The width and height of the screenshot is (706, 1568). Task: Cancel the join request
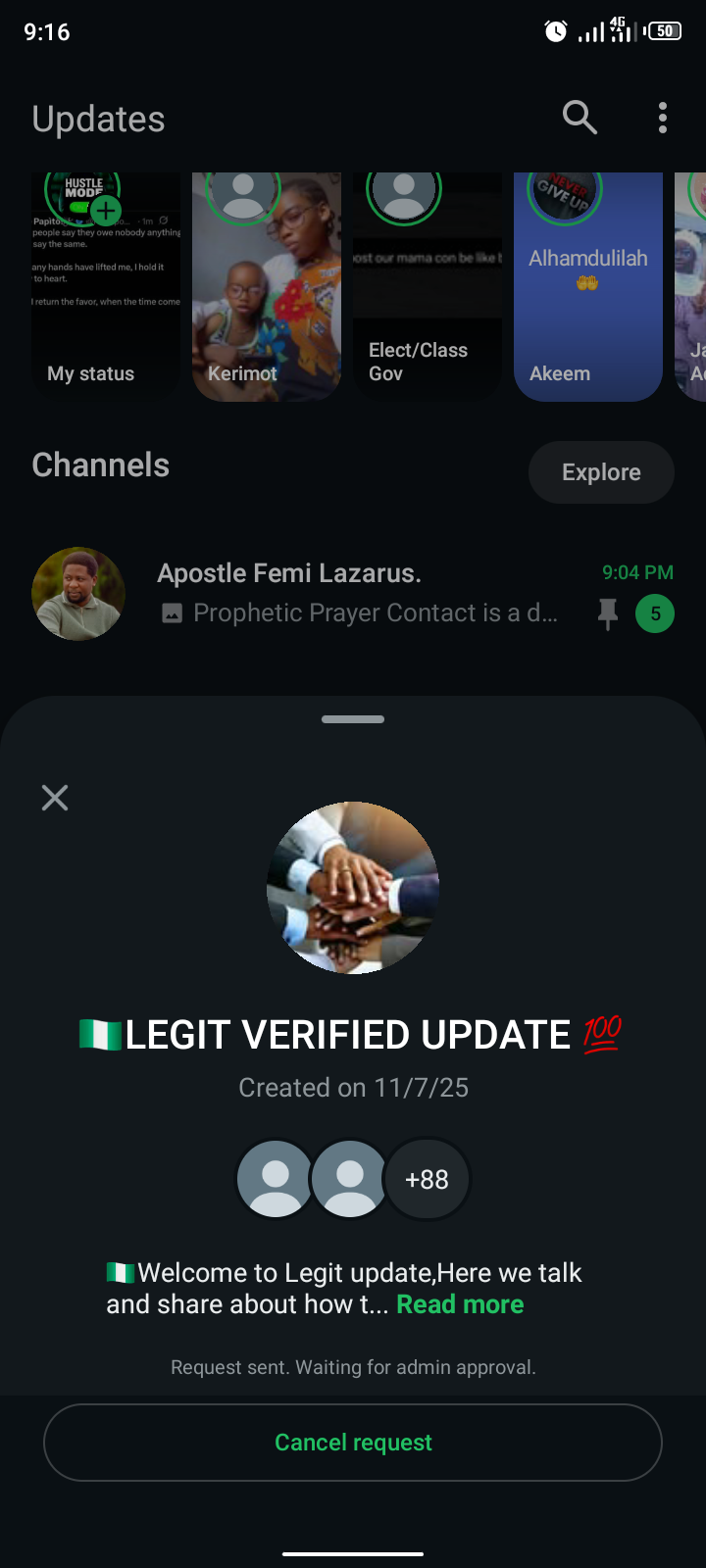point(353,1443)
